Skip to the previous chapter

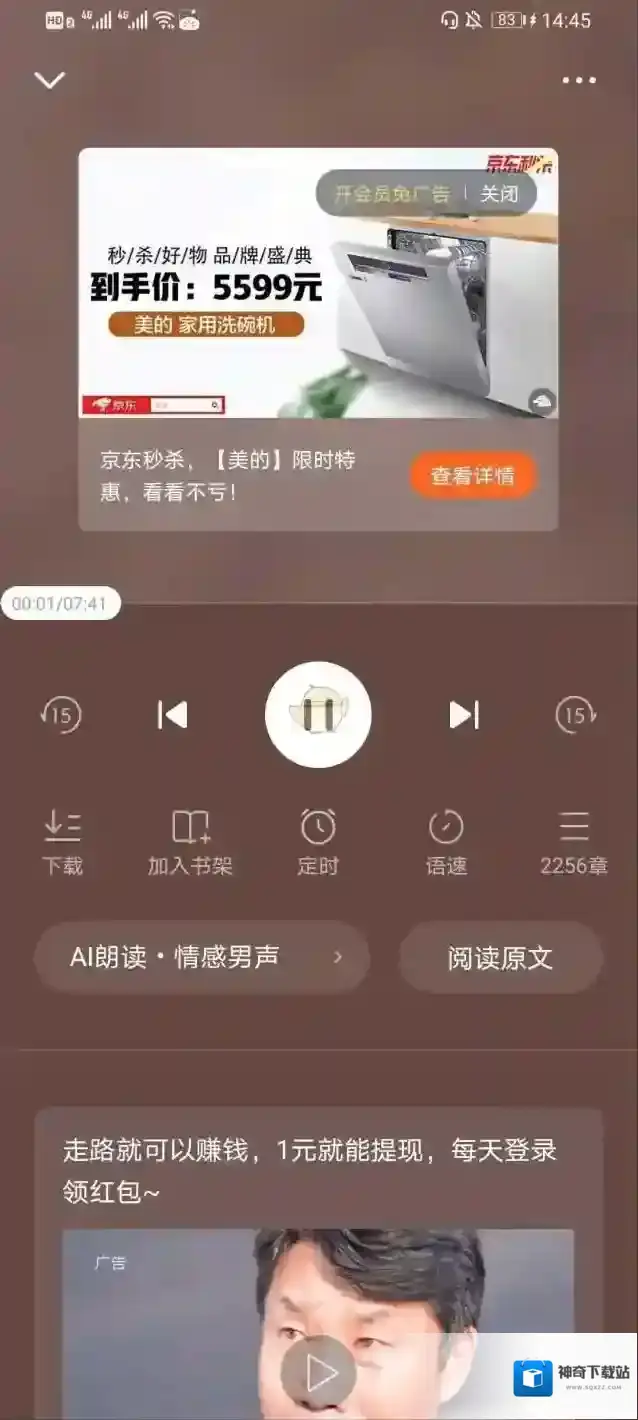(173, 715)
